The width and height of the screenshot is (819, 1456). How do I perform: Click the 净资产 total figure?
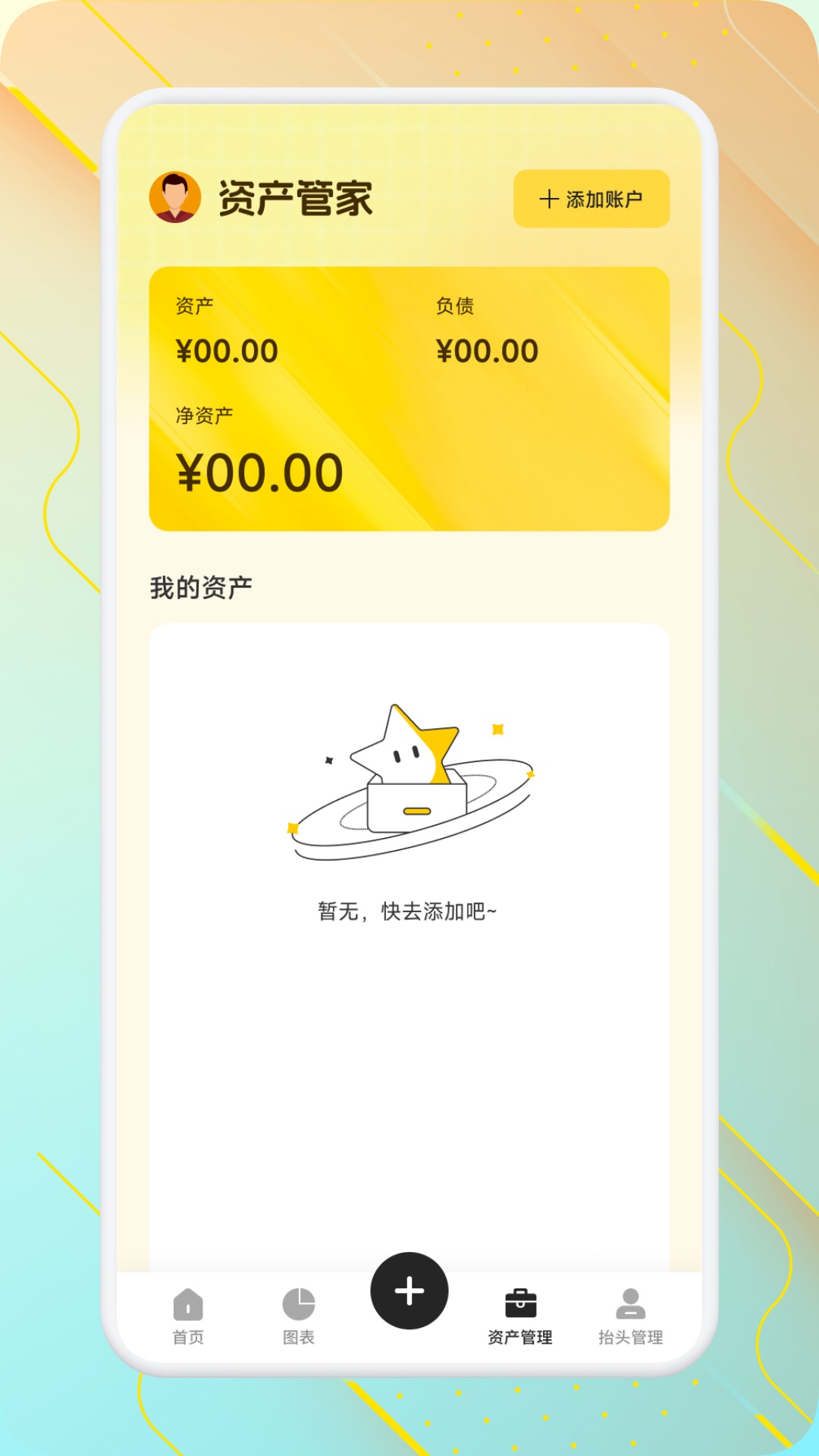[259, 470]
